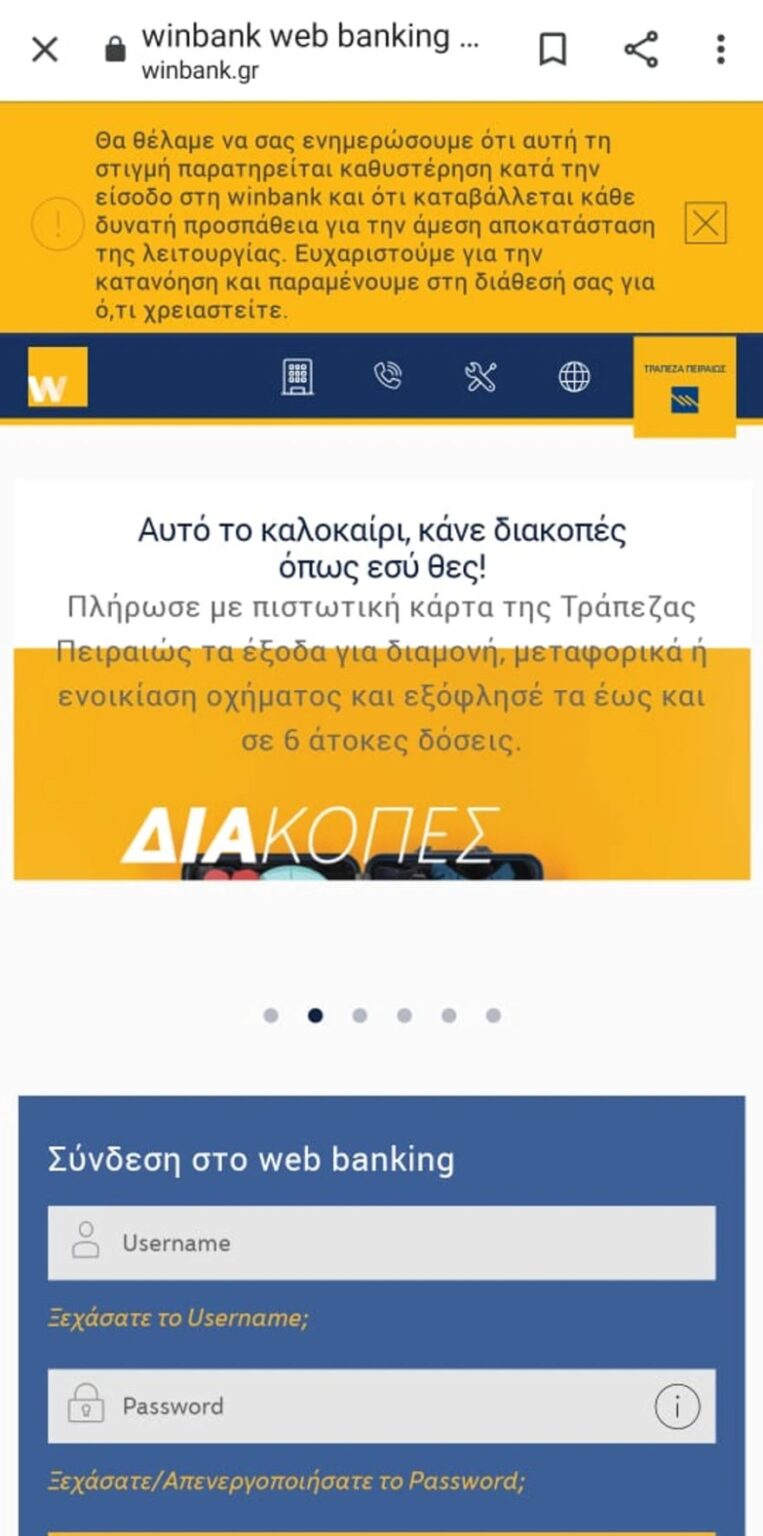Jump to the first carousel slide dot
Image resolution: width=763 pixels, height=1536 pixels.
[271, 1016]
